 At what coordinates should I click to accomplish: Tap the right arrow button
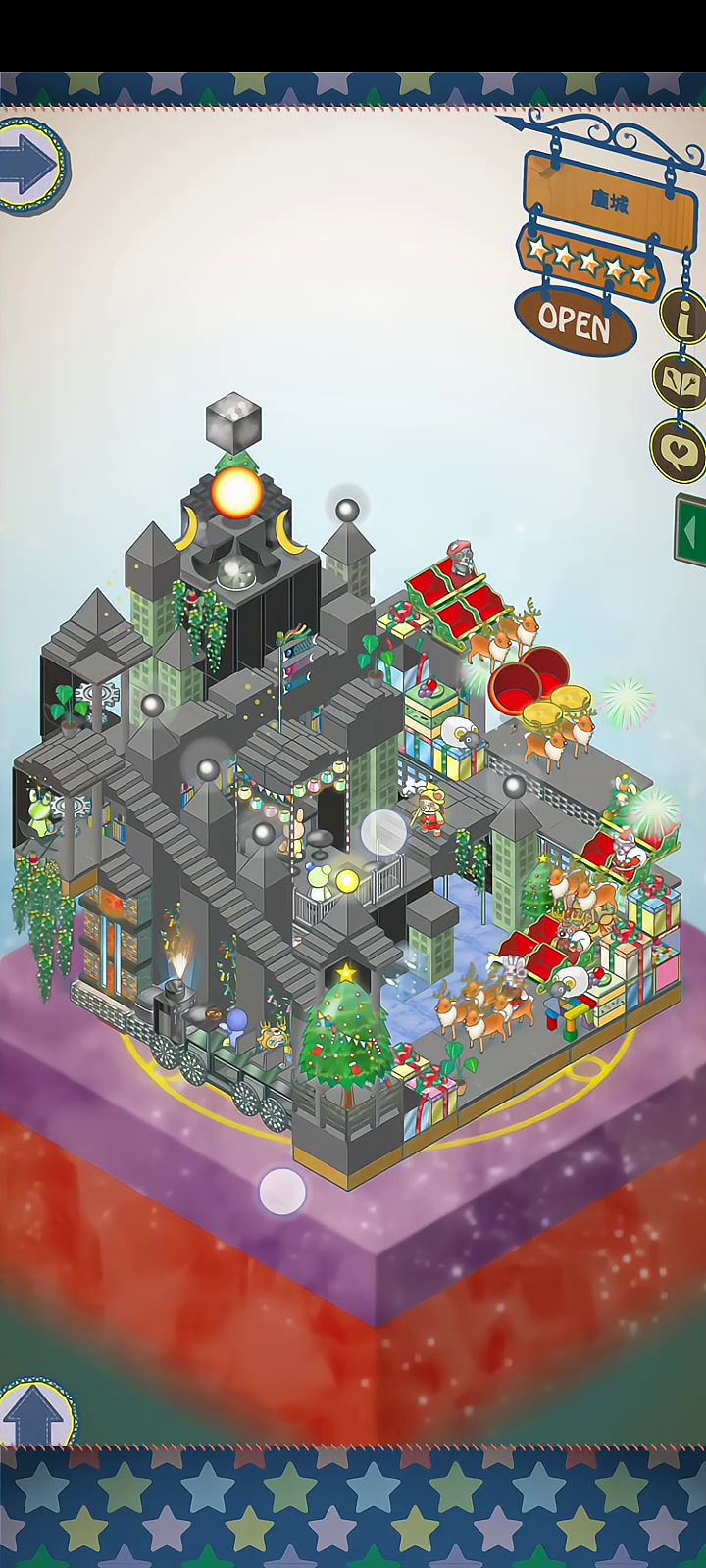pos(29,163)
